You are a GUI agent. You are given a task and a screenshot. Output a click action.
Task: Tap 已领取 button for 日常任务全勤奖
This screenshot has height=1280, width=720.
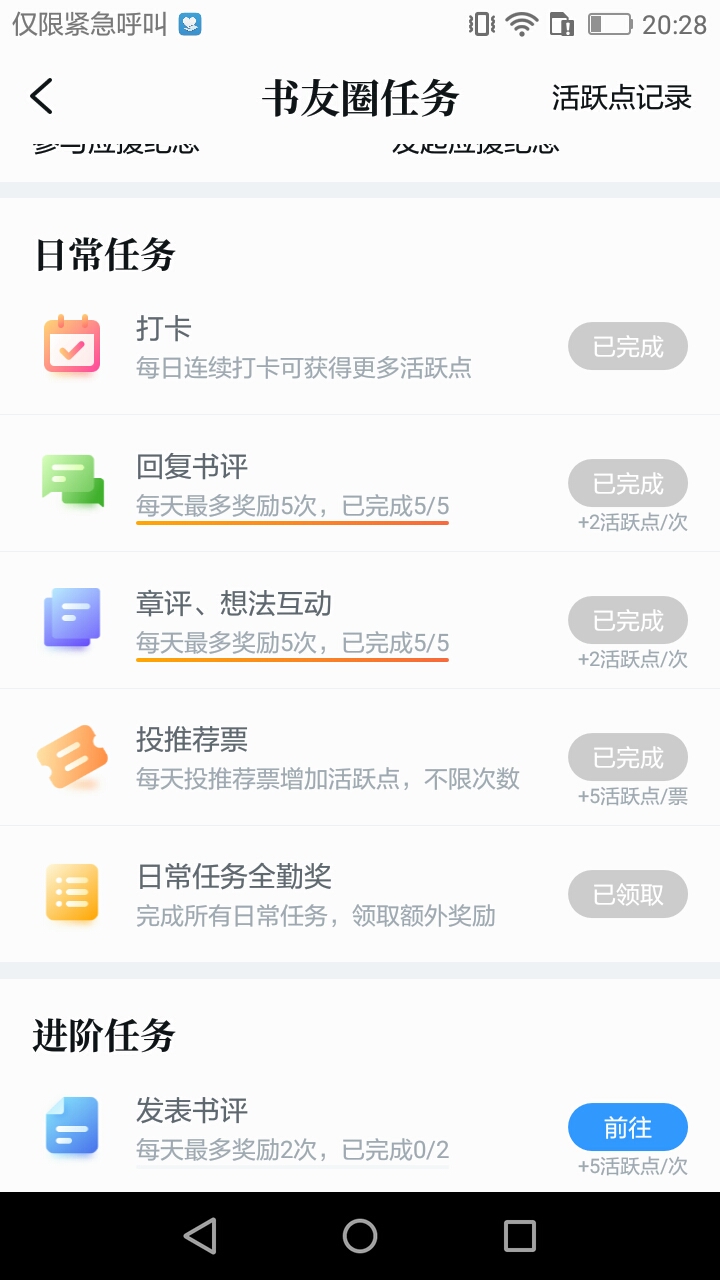(627, 894)
